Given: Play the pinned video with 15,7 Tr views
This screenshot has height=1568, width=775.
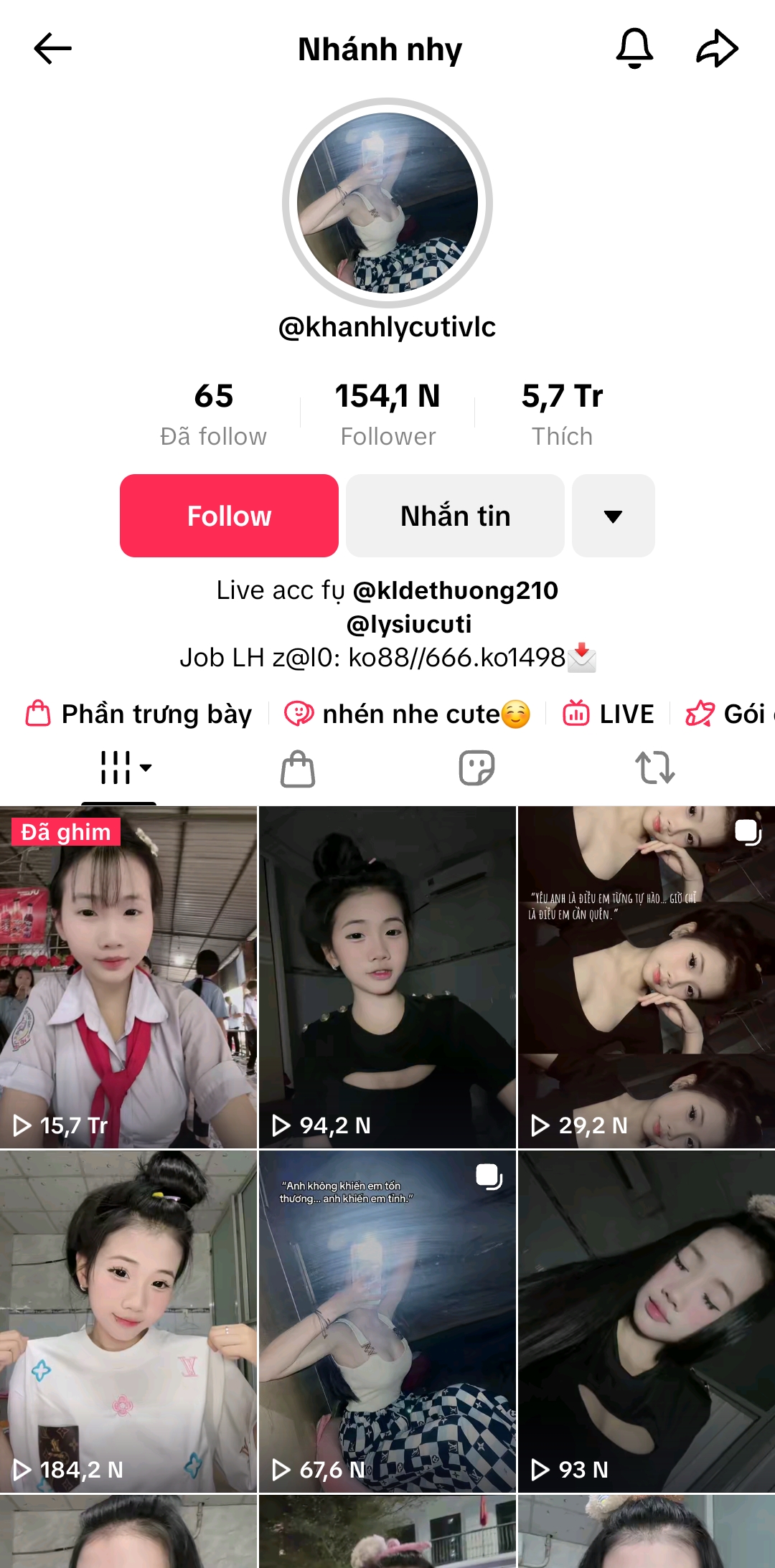Looking at the screenshot, I should pos(128,977).
